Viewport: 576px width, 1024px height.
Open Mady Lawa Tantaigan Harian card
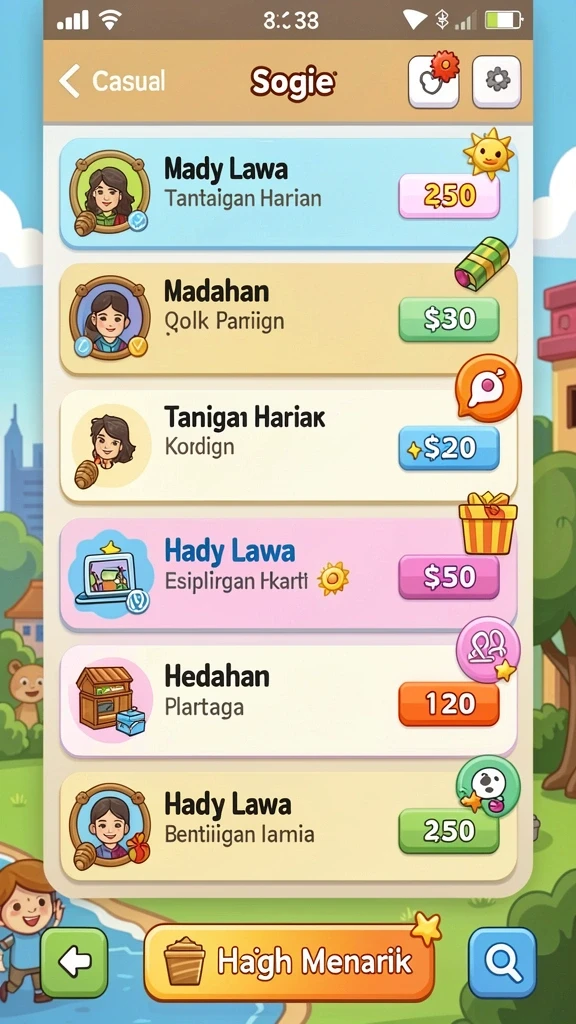[288, 193]
